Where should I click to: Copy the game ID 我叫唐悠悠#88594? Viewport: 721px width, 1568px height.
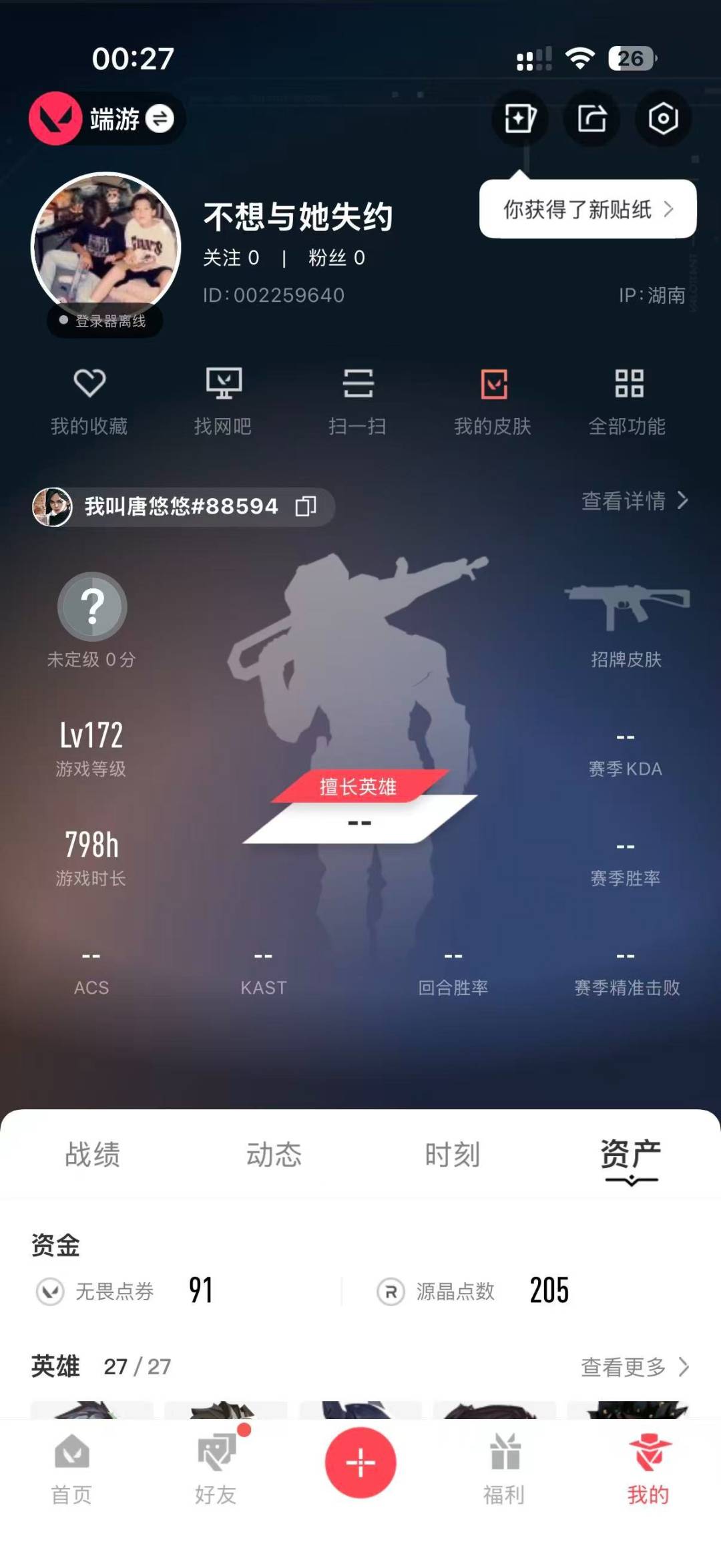click(x=306, y=507)
